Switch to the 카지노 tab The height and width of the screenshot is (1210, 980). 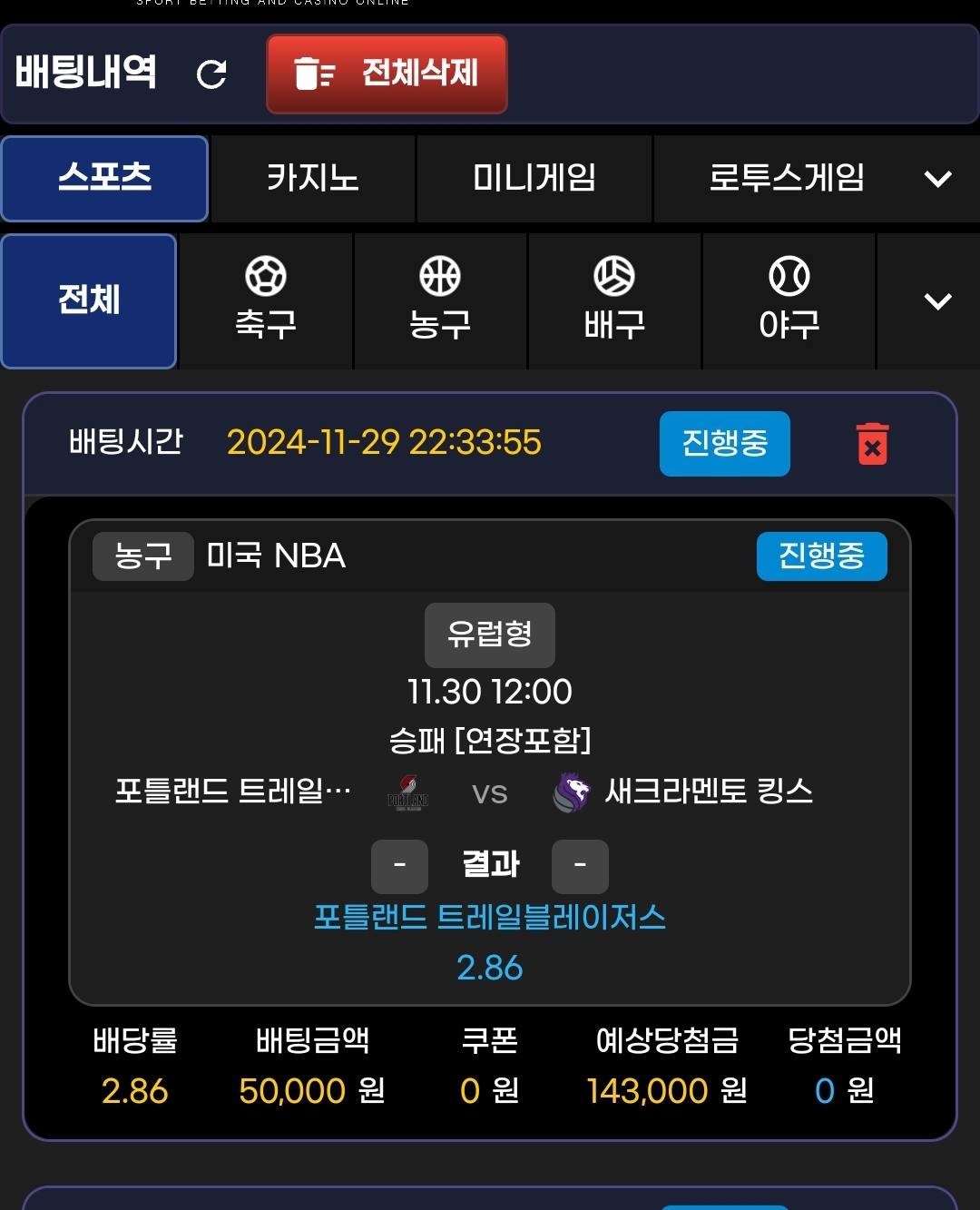click(x=313, y=178)
